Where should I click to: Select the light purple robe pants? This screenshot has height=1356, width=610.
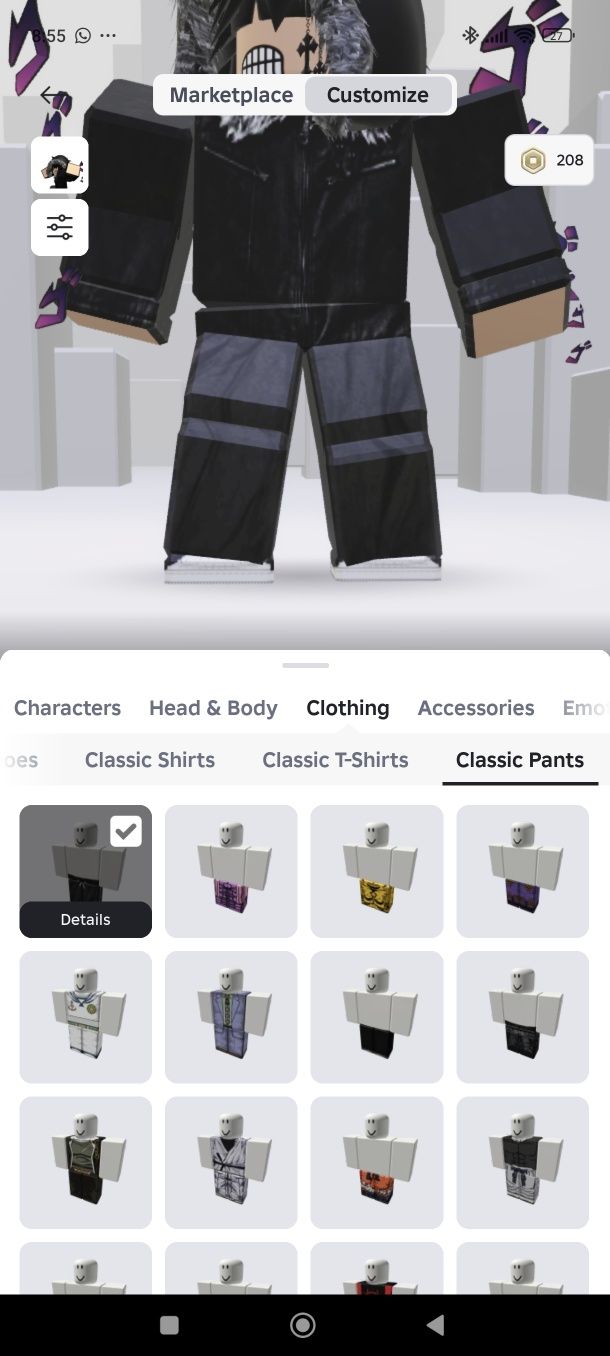231,1017
